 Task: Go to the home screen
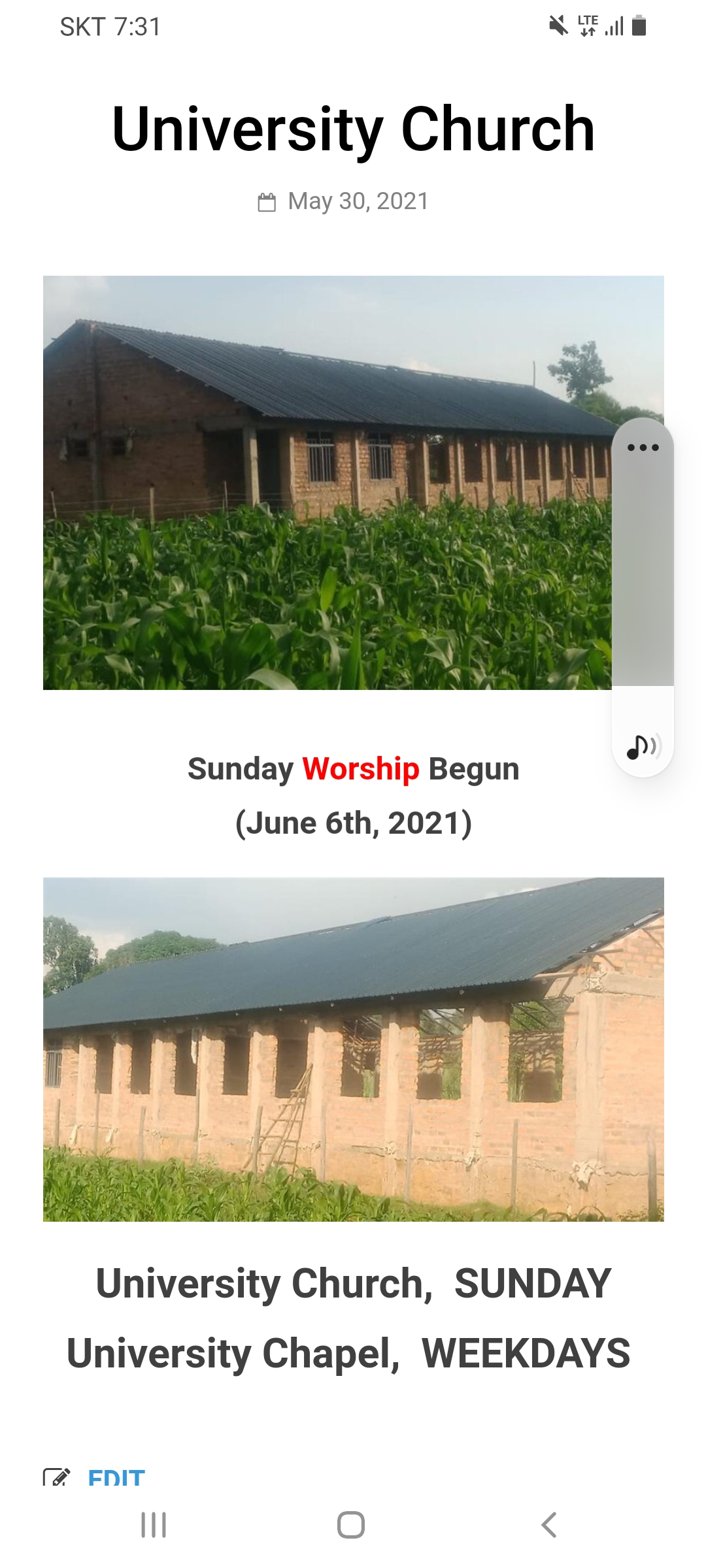click(351, 1525)
